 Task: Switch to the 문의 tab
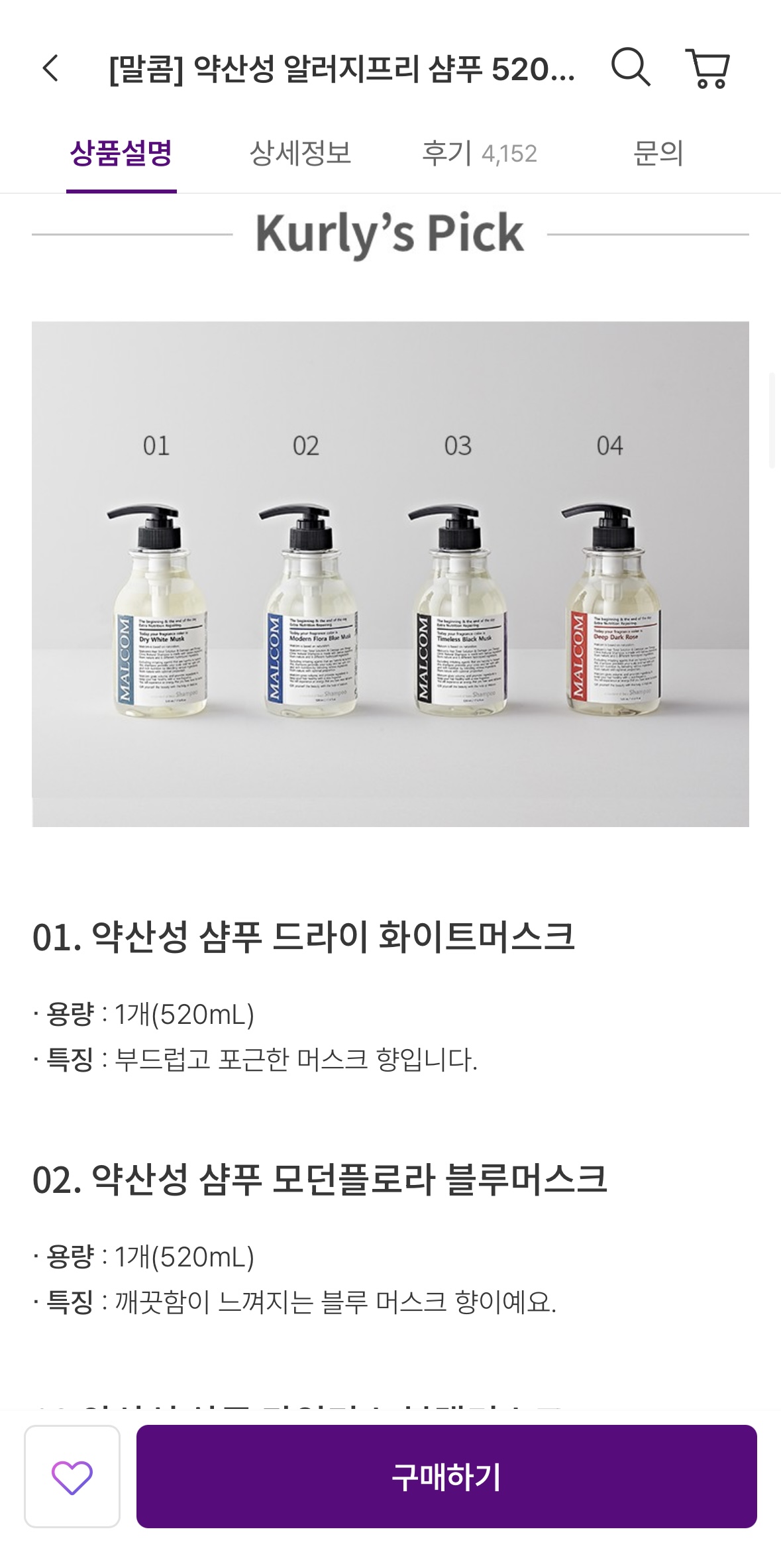pos(658,154)
